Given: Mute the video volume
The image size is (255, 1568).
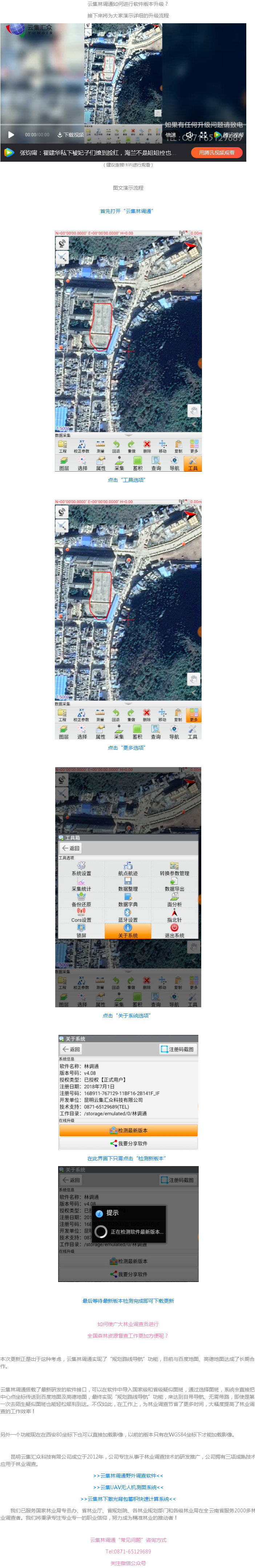Looking at the screenshot, I should coord(189,134).
